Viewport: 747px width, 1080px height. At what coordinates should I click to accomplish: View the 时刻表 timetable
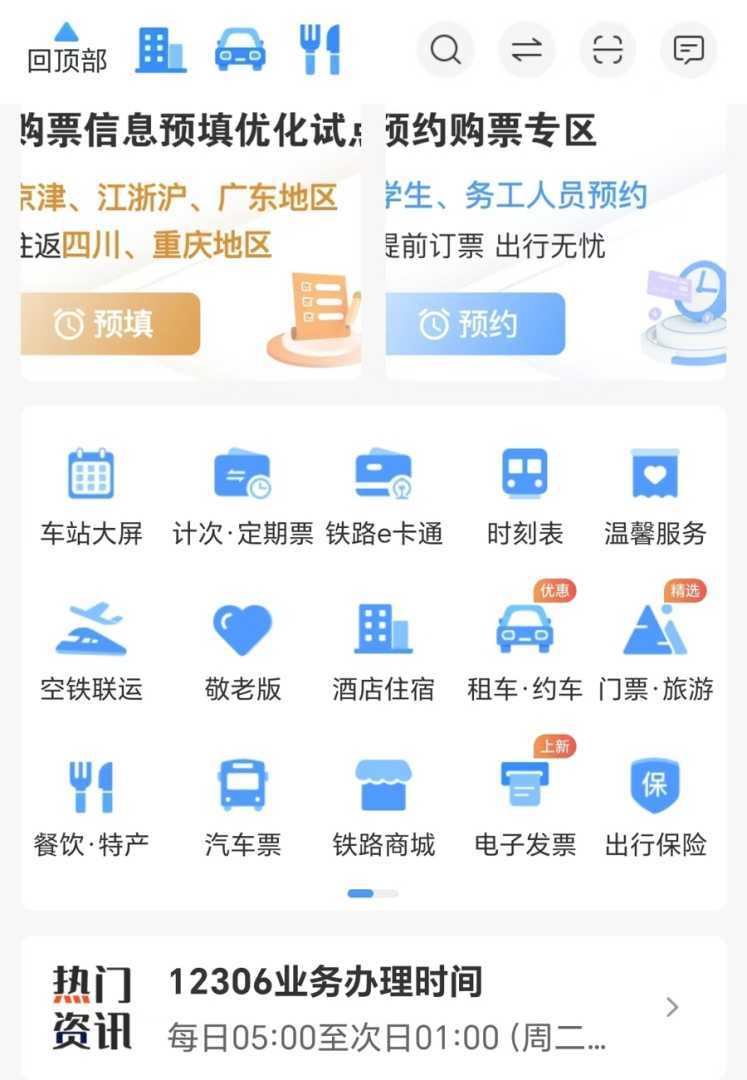pos(524,496)
